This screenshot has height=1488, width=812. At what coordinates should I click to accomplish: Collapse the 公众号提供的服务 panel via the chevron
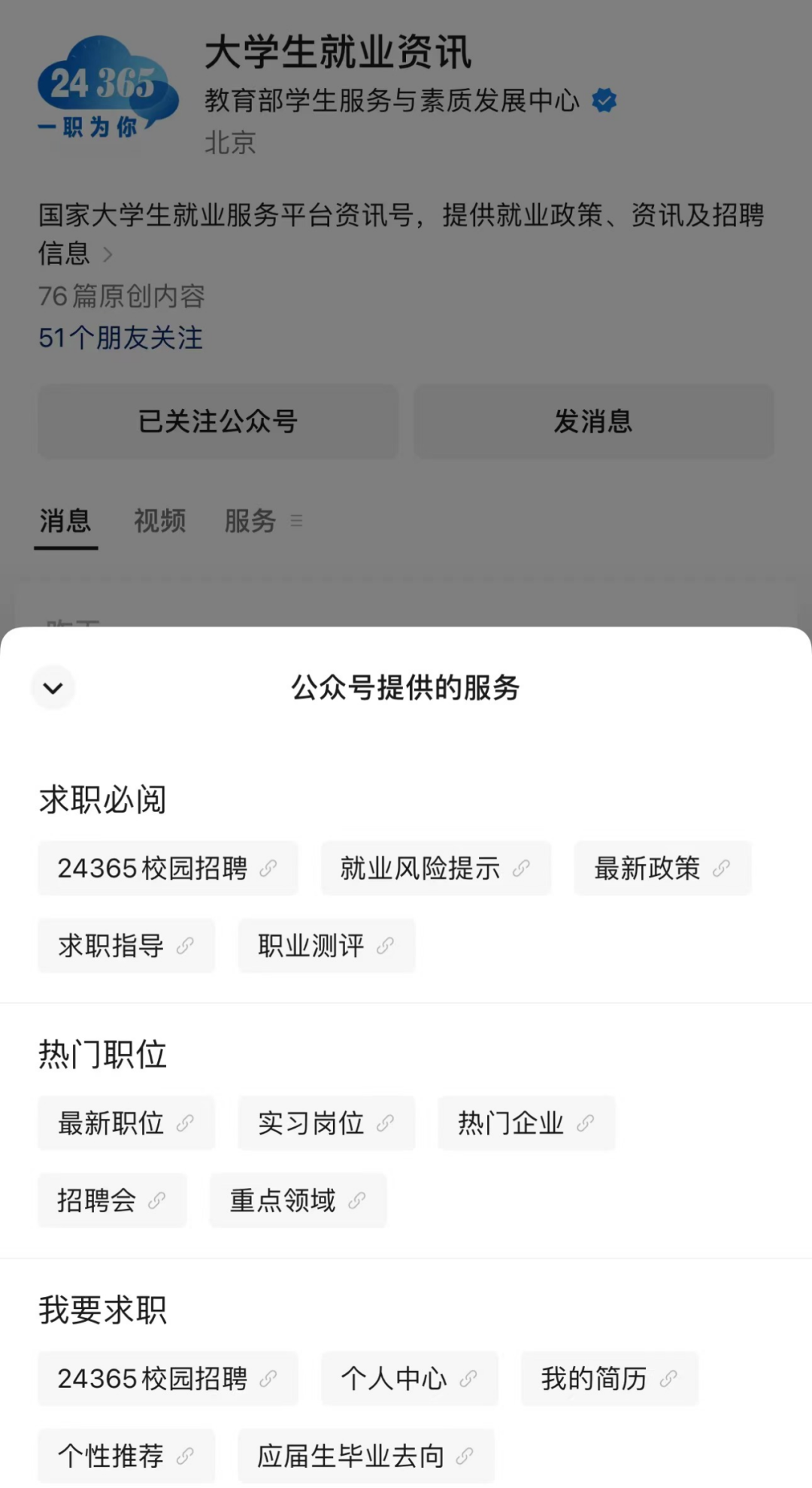coord(53,687)
